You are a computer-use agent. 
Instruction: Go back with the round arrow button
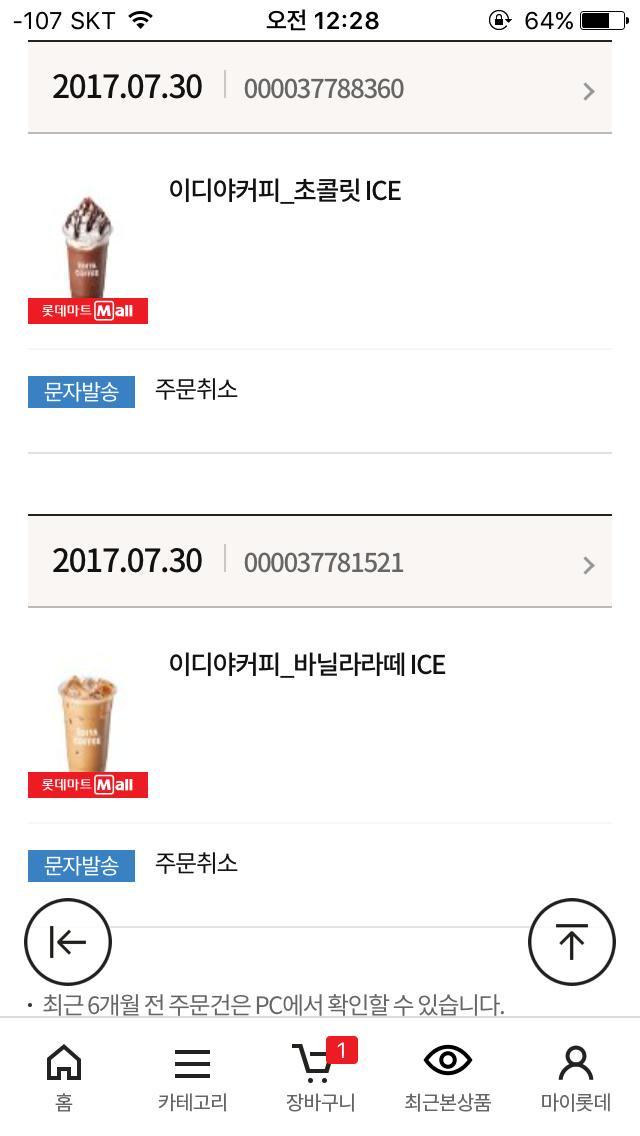pyautogui.click(x=68, y=942)
